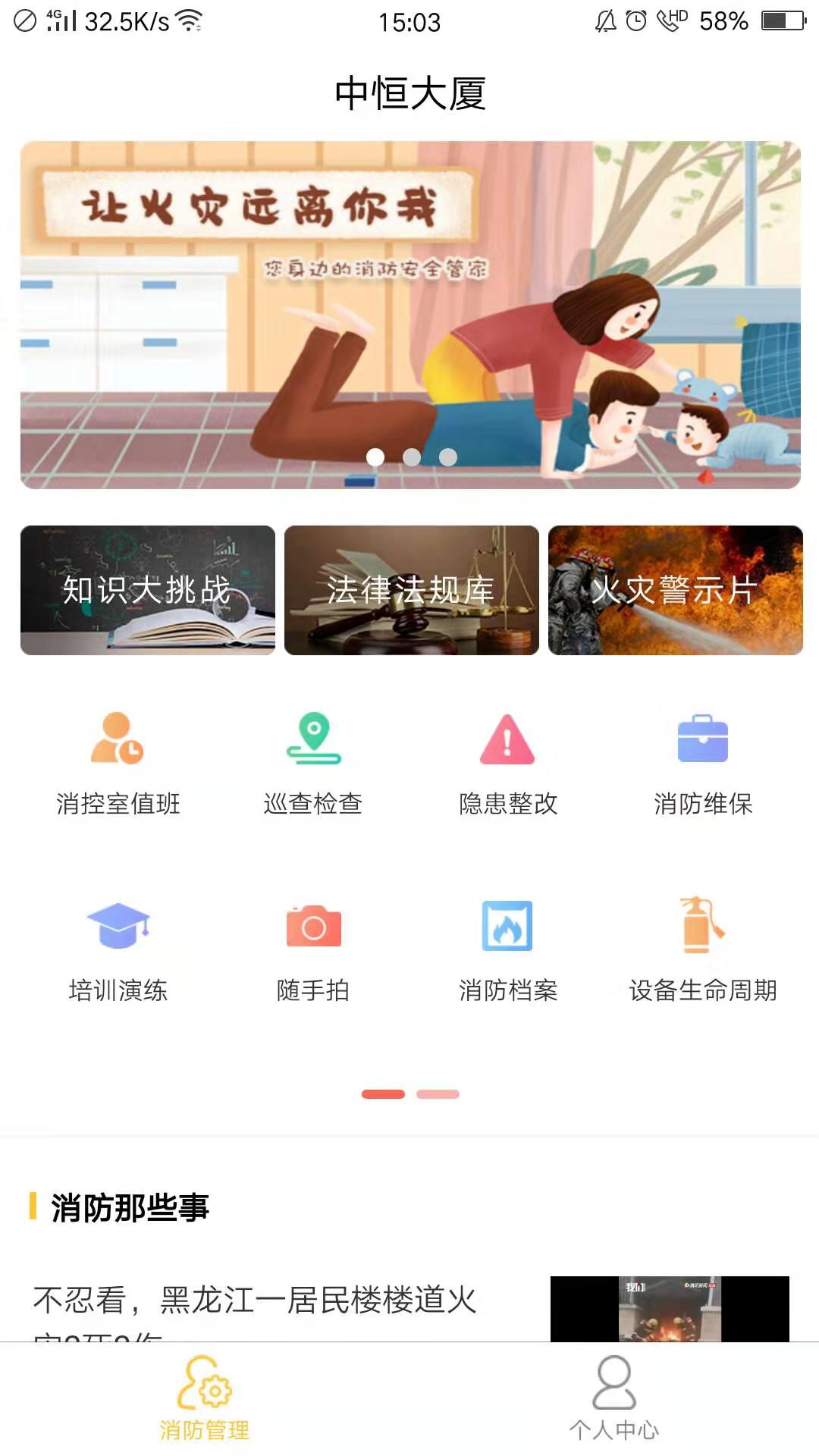Open the 火灾警示片 tile
The width and height of the screenshot is (819, 1456).
[675, 590]
